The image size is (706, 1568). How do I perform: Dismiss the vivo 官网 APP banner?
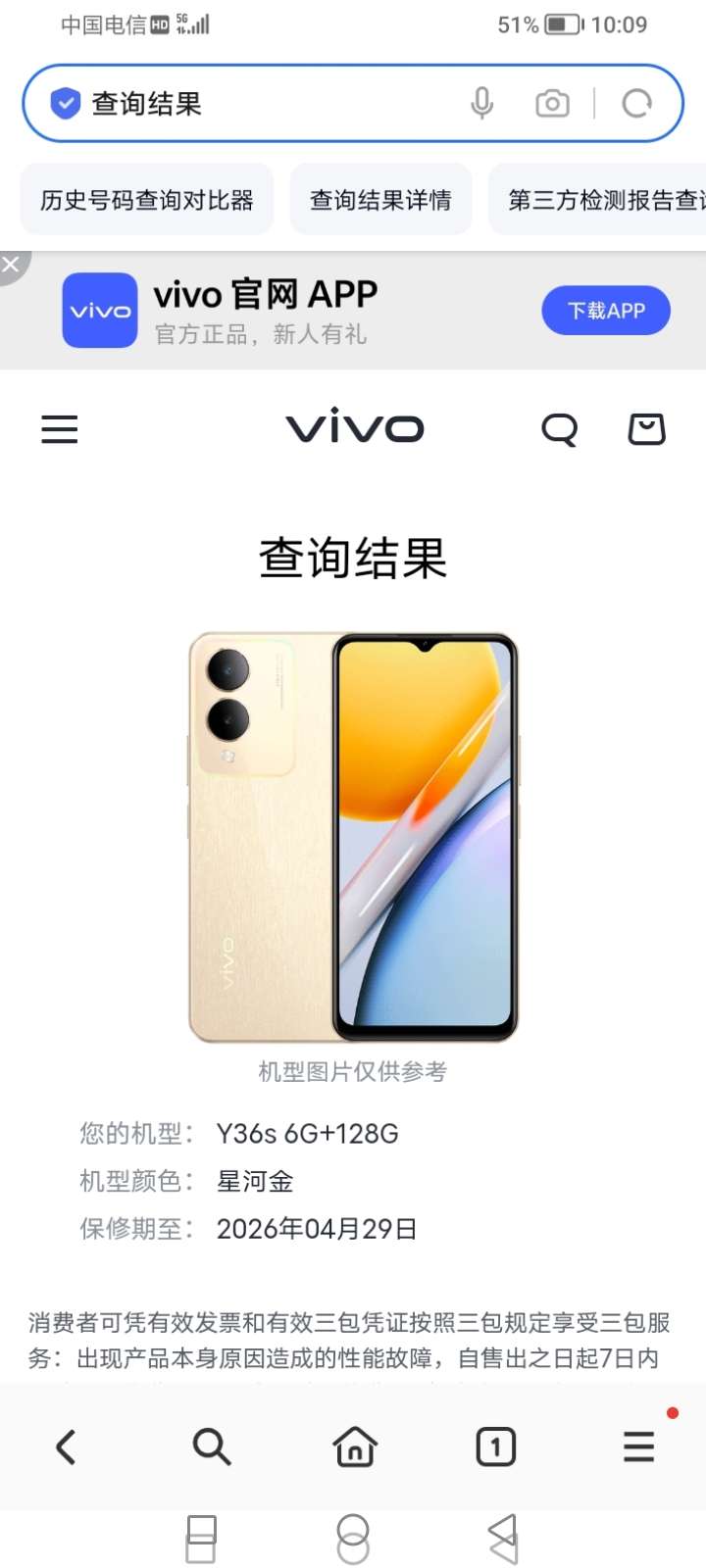coord(12,265)
